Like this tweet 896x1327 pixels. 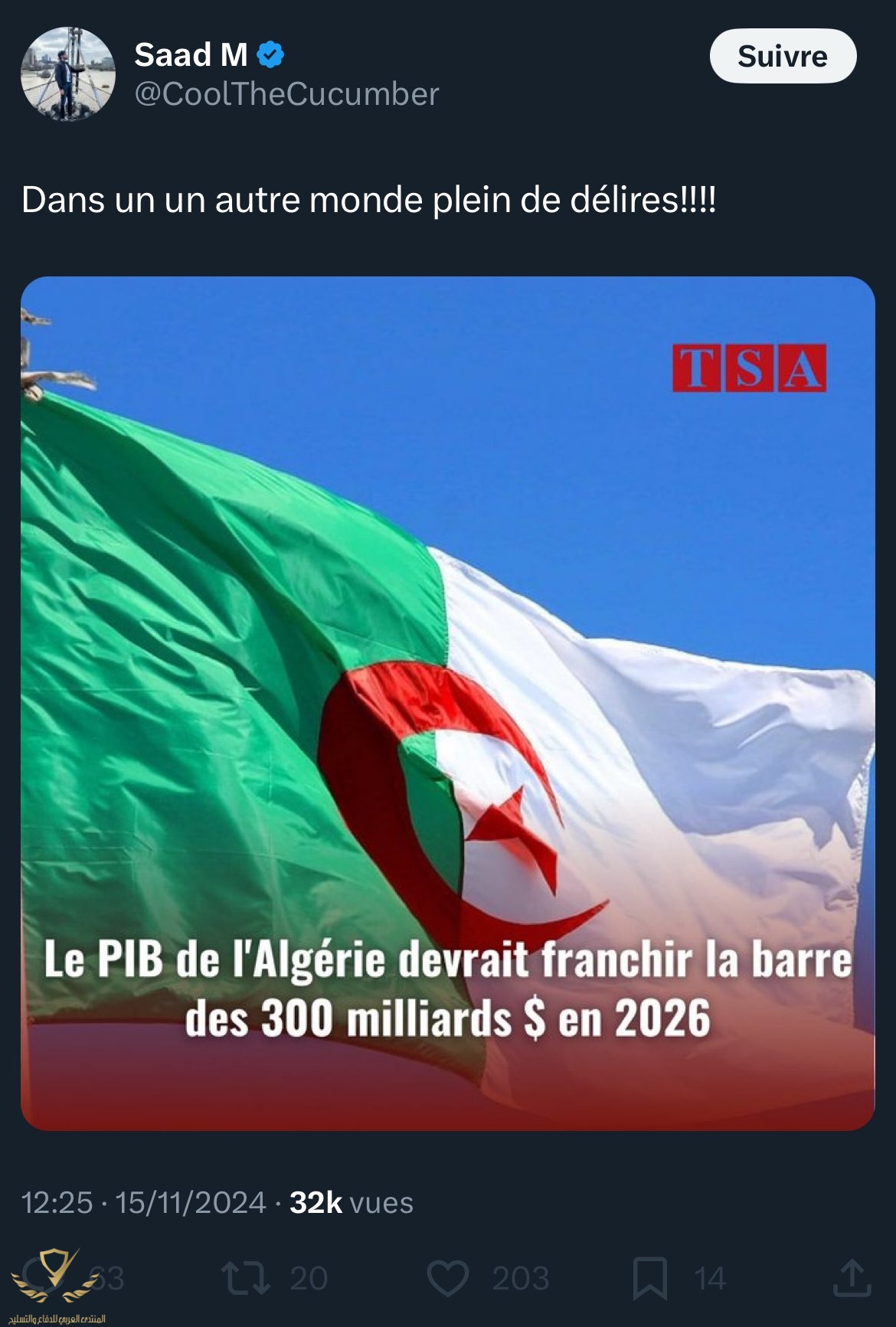coord(447,1277)
